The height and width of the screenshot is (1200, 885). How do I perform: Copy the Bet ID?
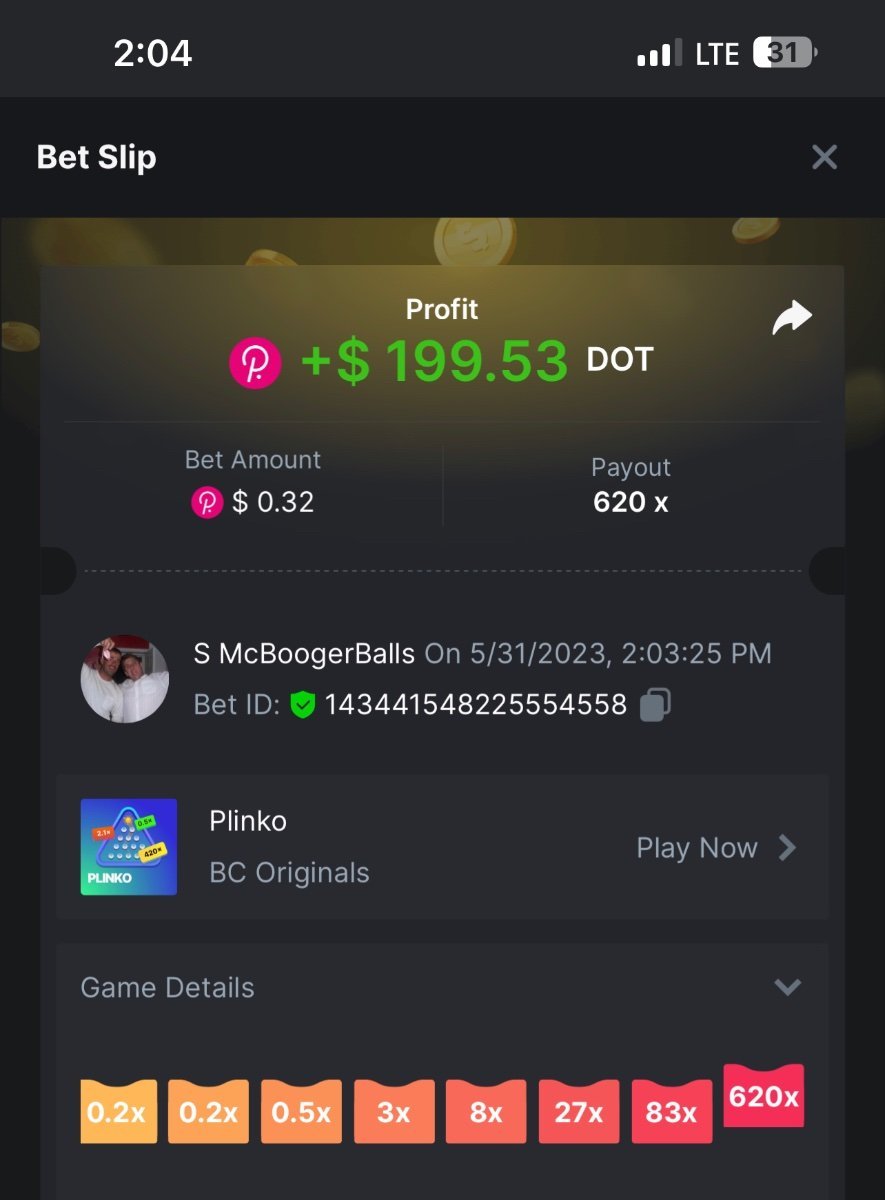654,704
